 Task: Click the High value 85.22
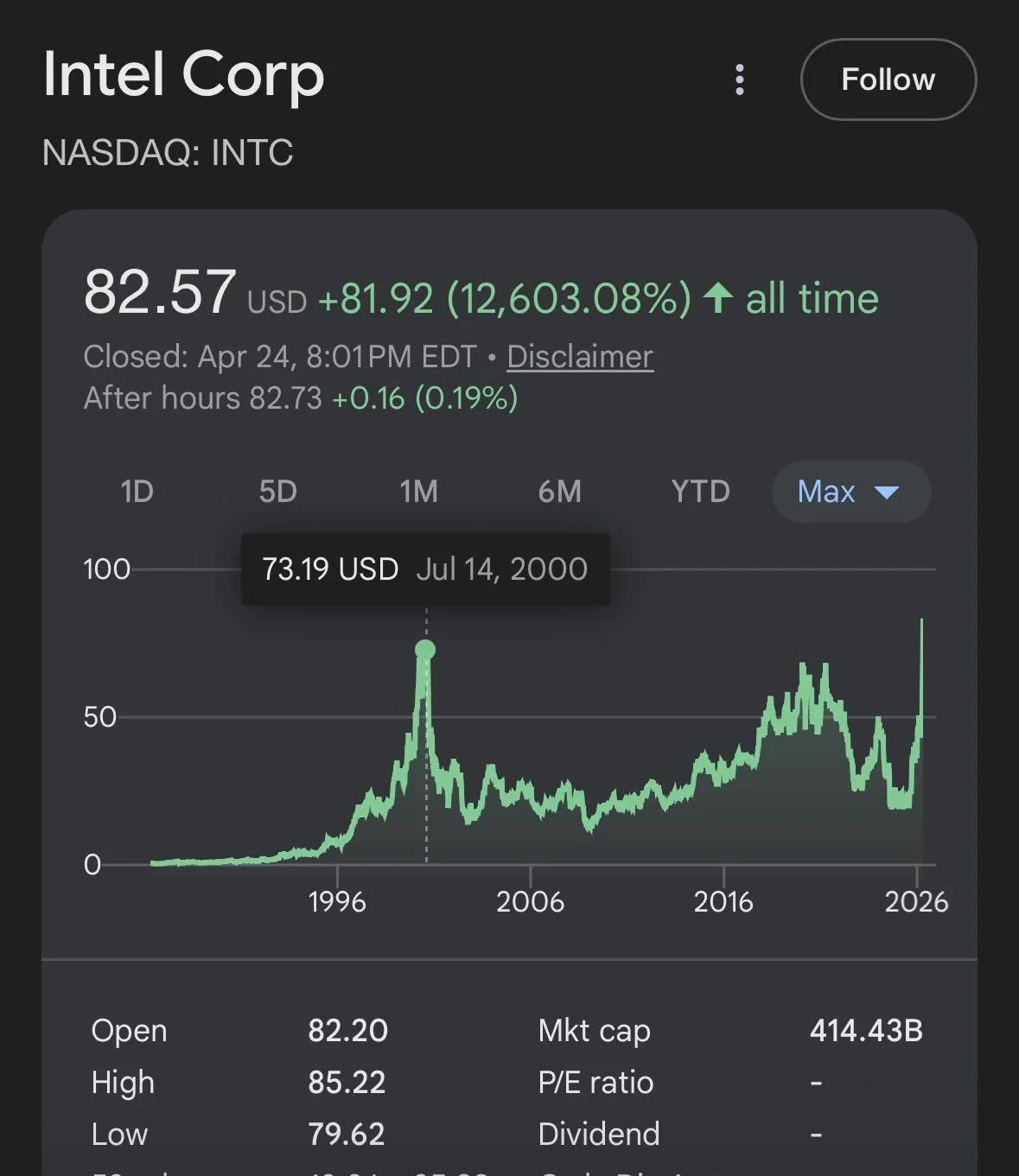(x=348, y=1082)
